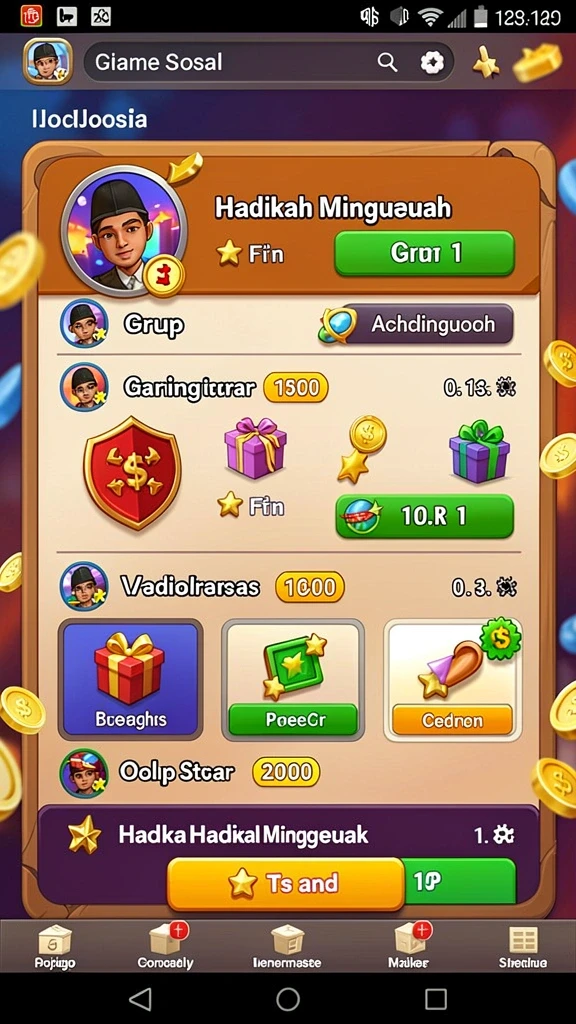Switch to the lienermaste tab
This screenshot has width=576, height=1024.
(289, 946)
